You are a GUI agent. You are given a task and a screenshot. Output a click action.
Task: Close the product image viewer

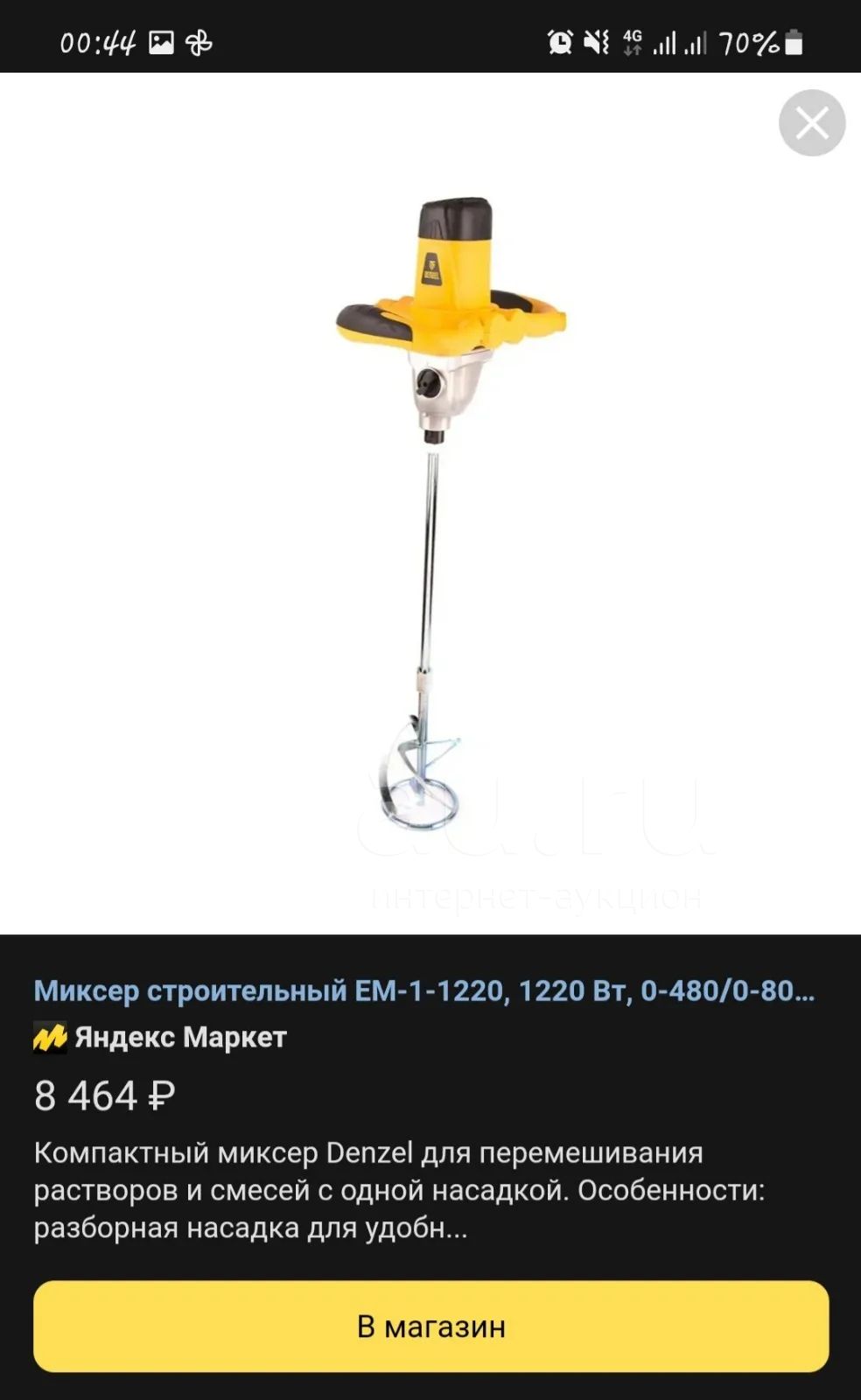tap(812, 123)
